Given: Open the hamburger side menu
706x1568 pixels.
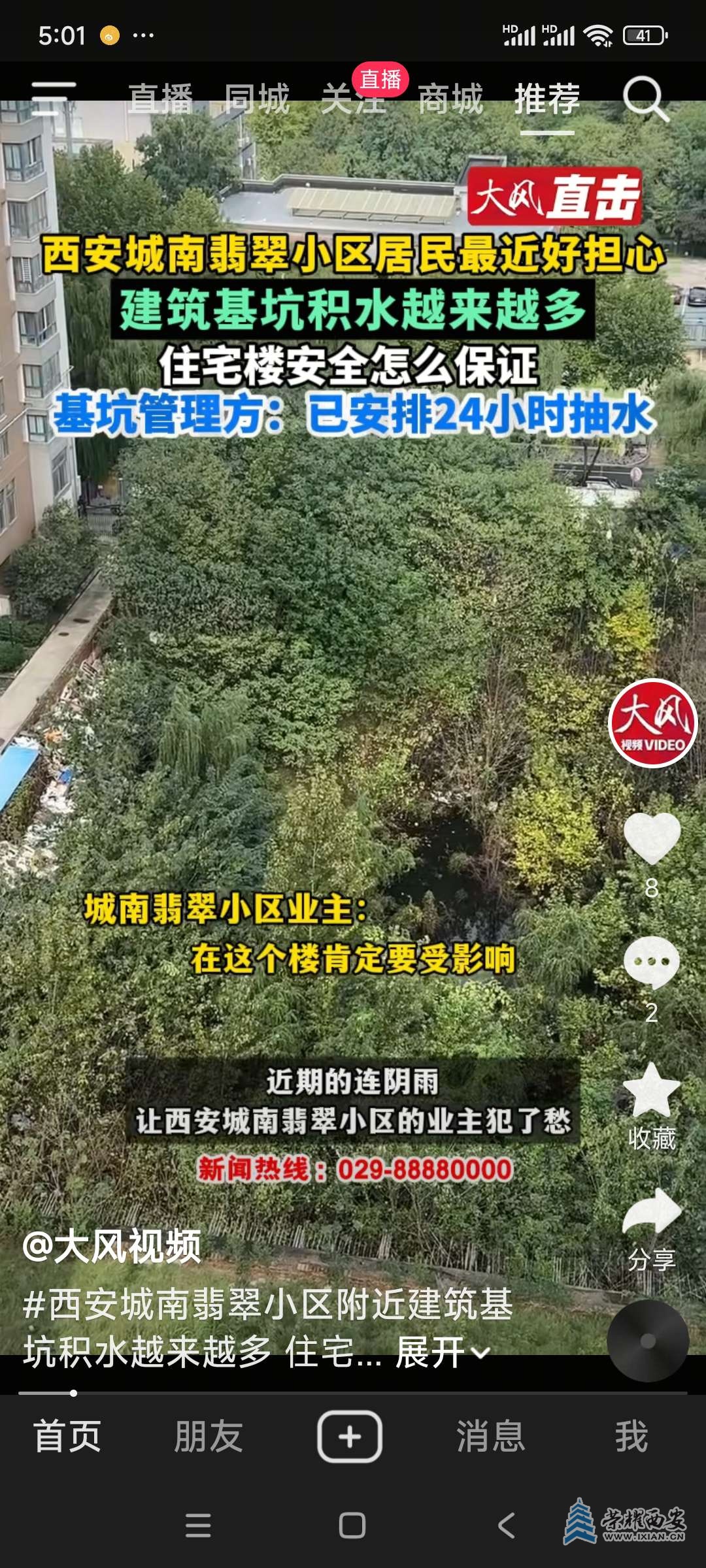Looking at the screenshot, I should 54,99.
